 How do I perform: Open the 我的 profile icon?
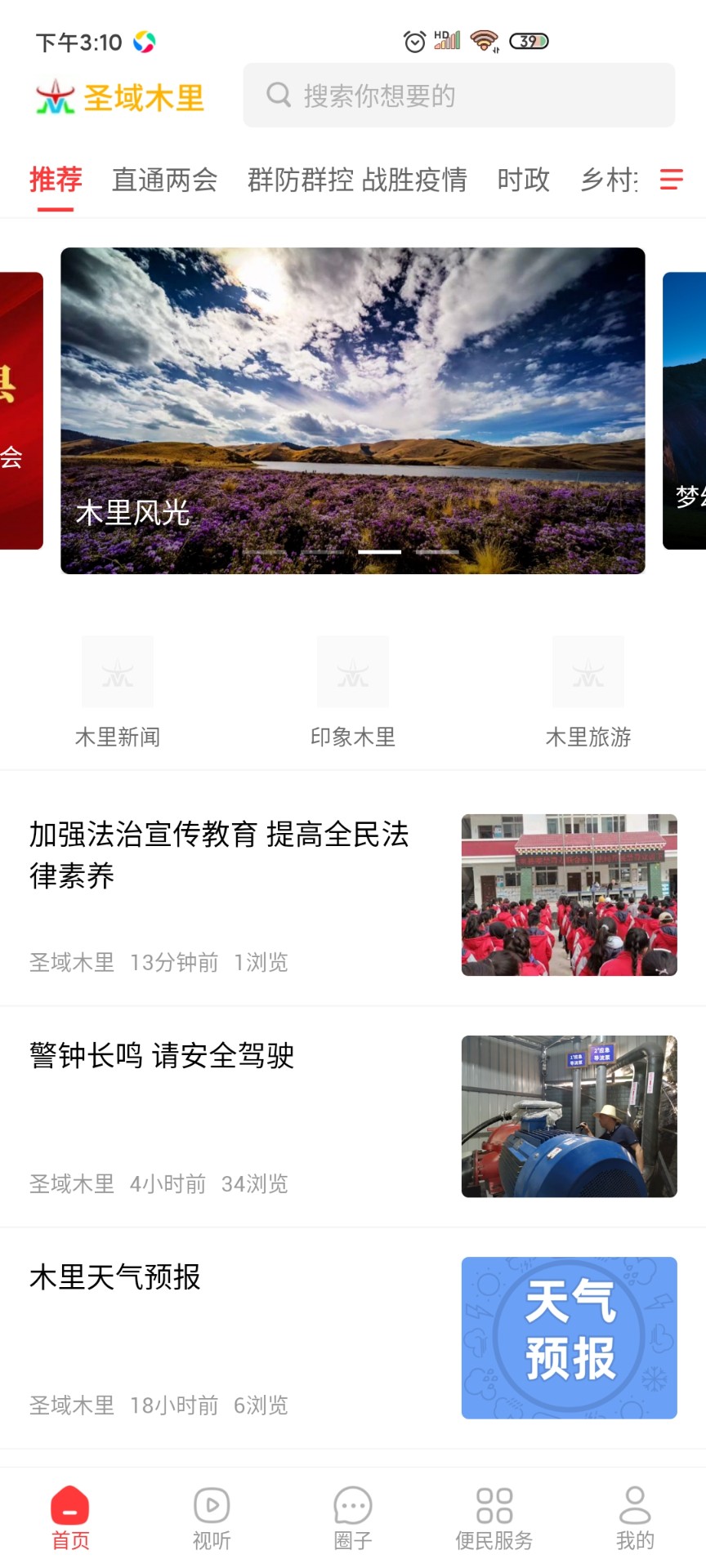click(x=635, y=1515)
